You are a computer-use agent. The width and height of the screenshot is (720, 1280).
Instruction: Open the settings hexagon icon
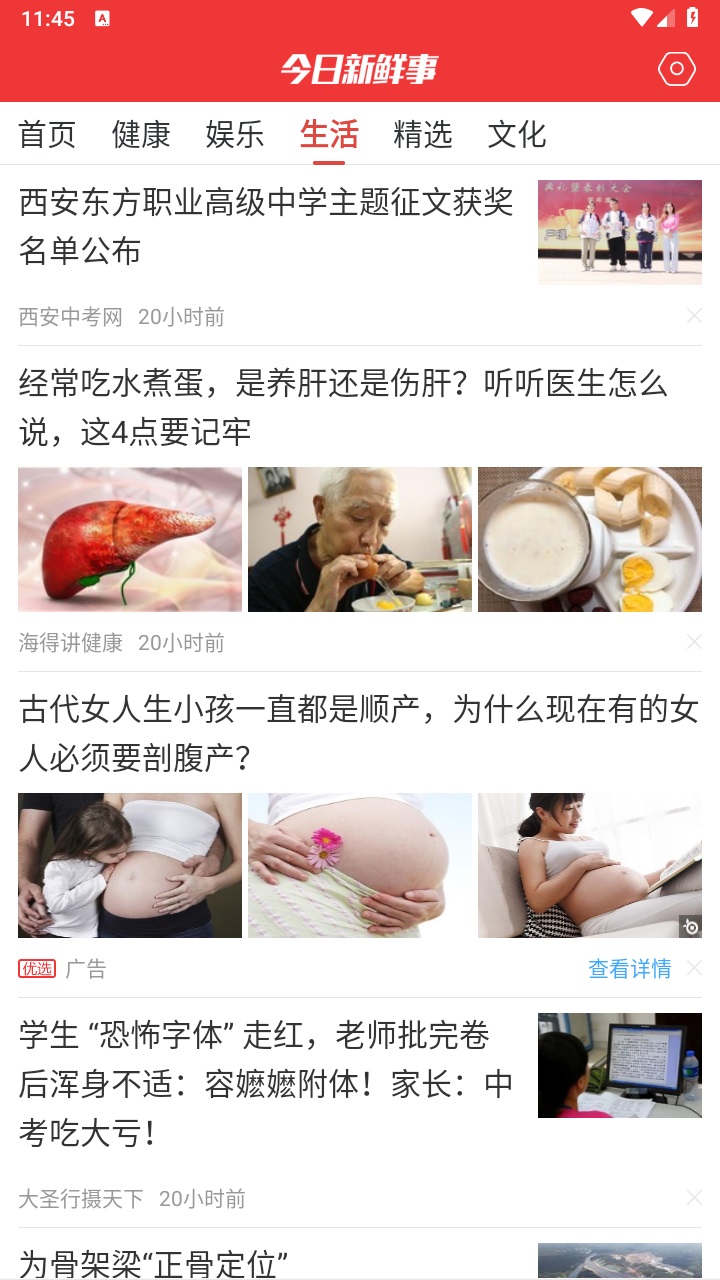point(677,68)
